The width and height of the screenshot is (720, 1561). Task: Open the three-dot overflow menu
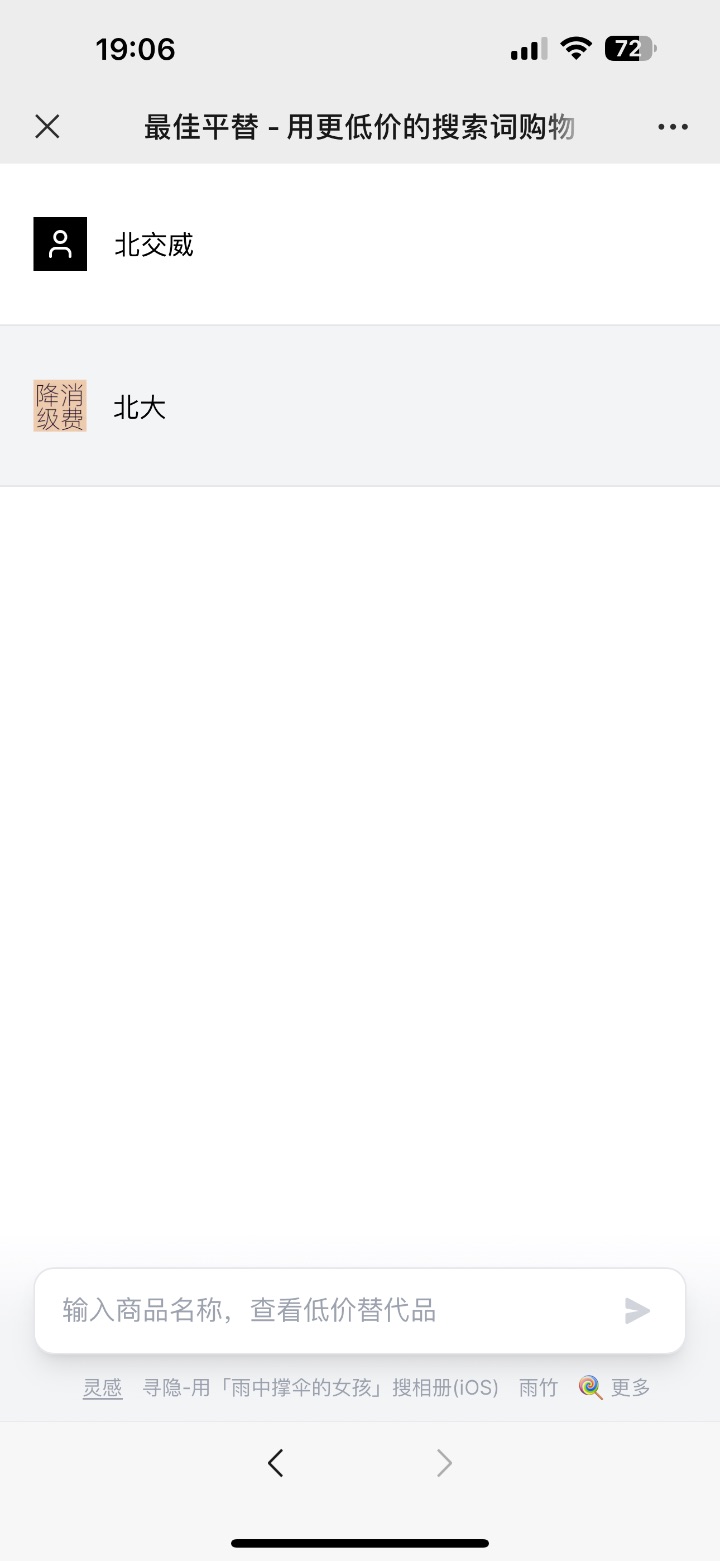click(673, 127)
